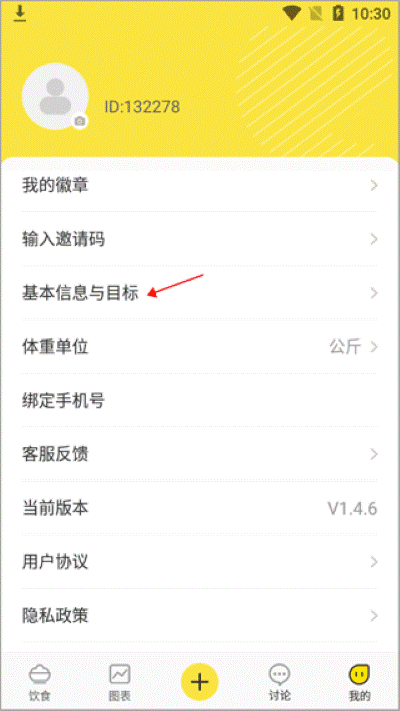Switch to the 饮食 tab

pos(40,682)
